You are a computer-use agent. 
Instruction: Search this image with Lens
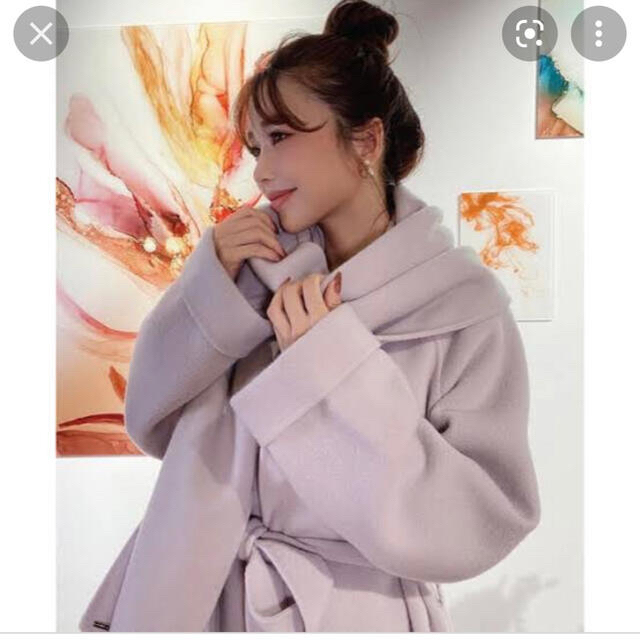530,34
